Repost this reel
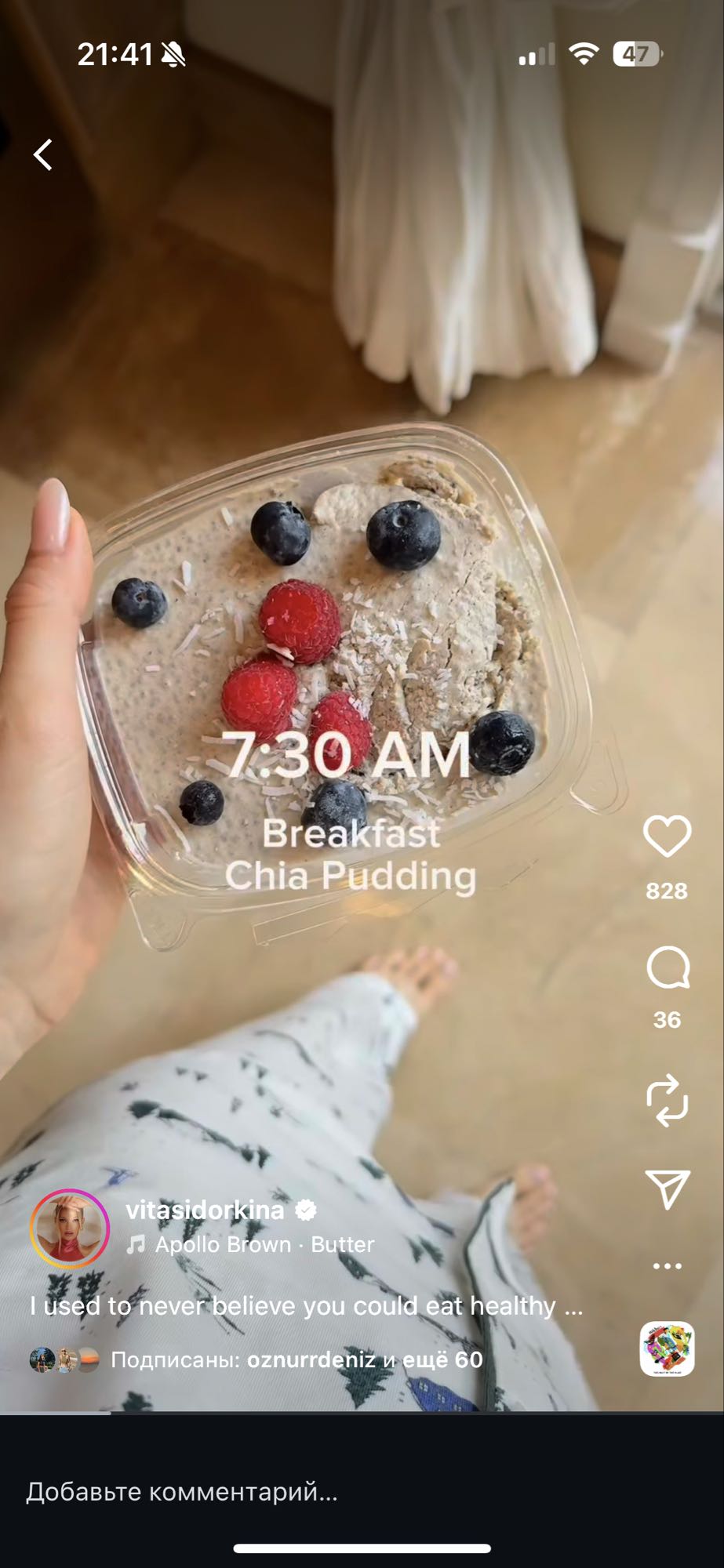 pos(667,1100)
